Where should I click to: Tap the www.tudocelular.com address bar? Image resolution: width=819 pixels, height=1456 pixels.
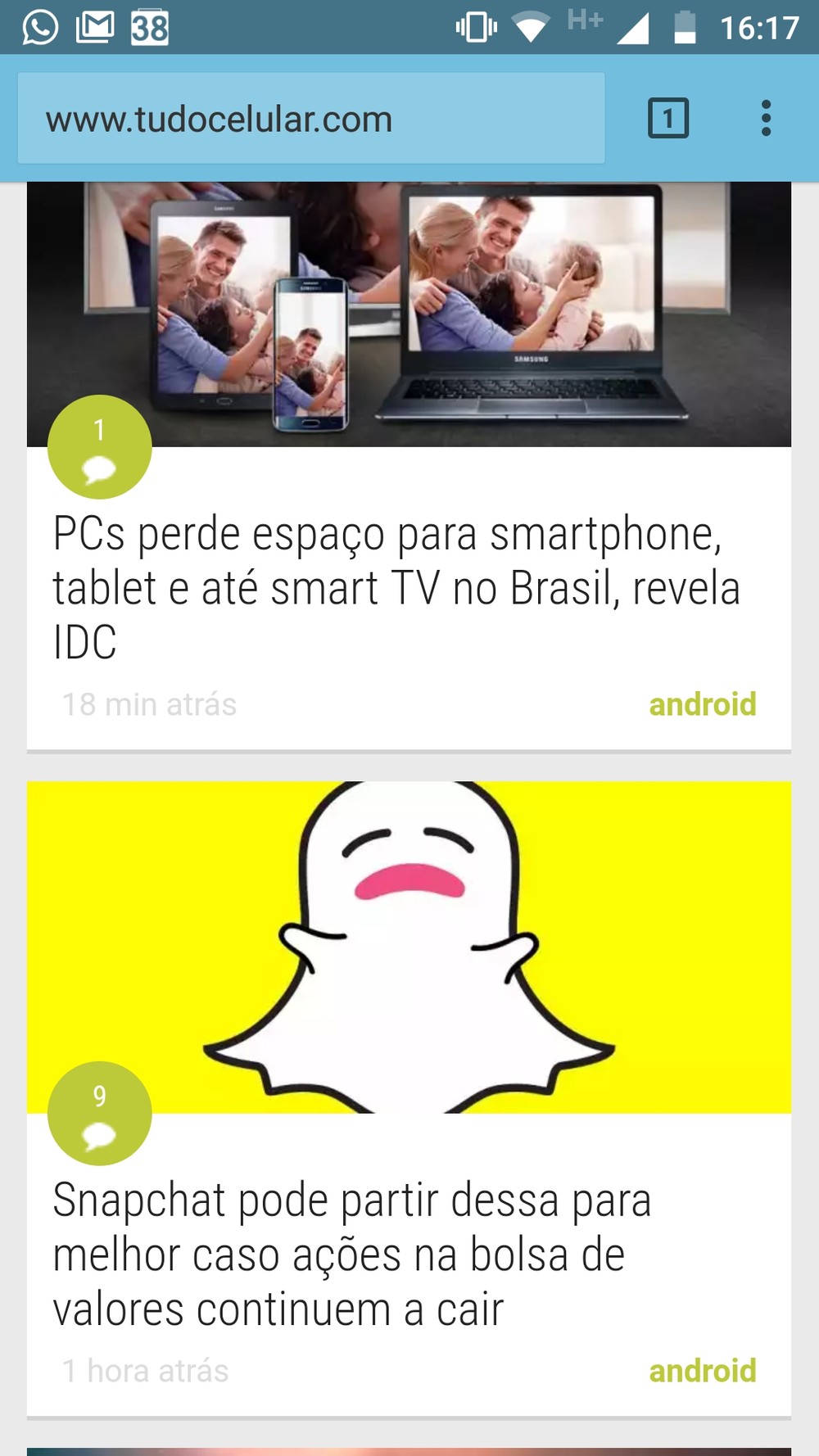tap(311, 119)
